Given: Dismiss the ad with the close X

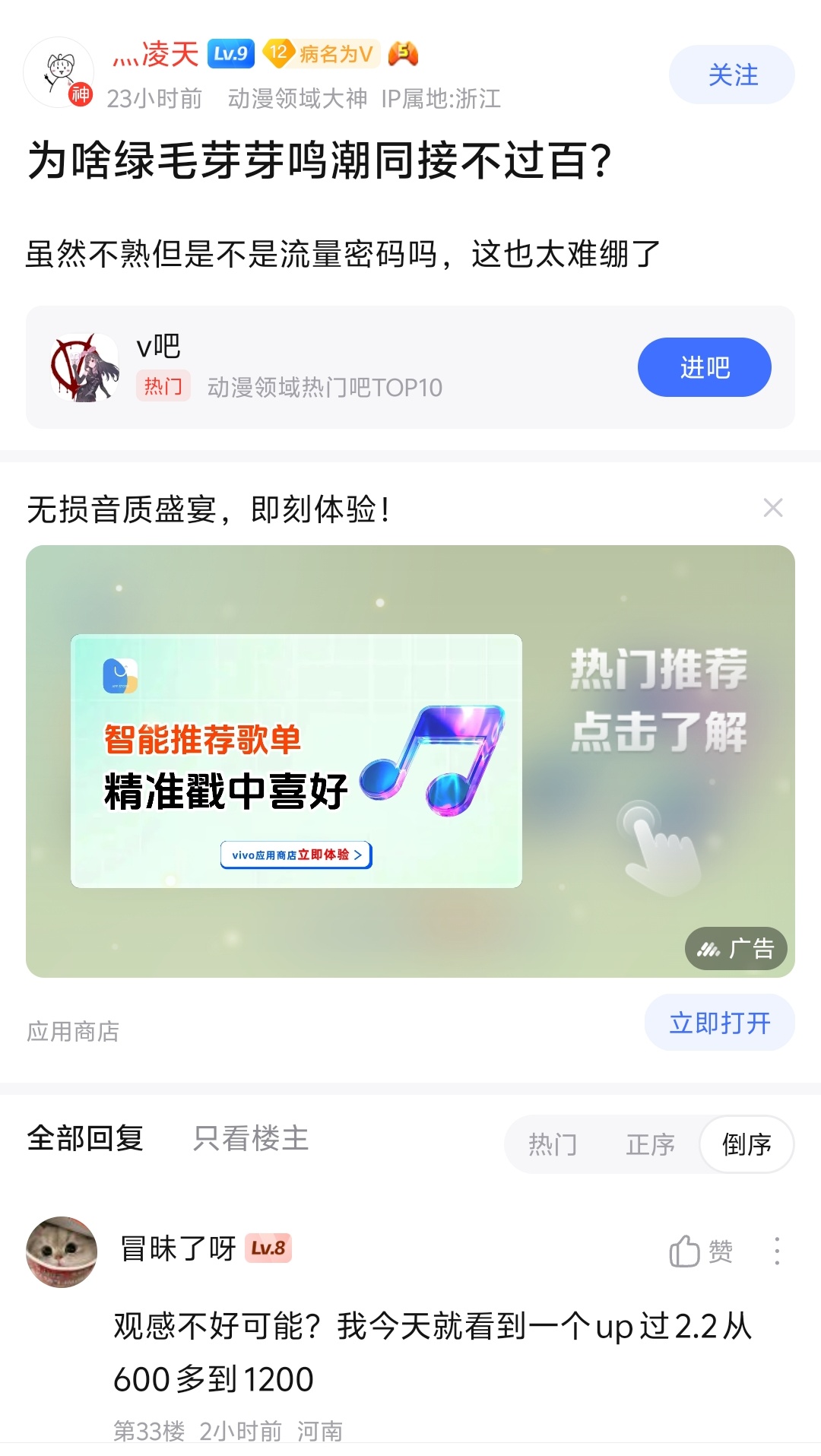Looking at the screenshot, I should coord(772,508).
